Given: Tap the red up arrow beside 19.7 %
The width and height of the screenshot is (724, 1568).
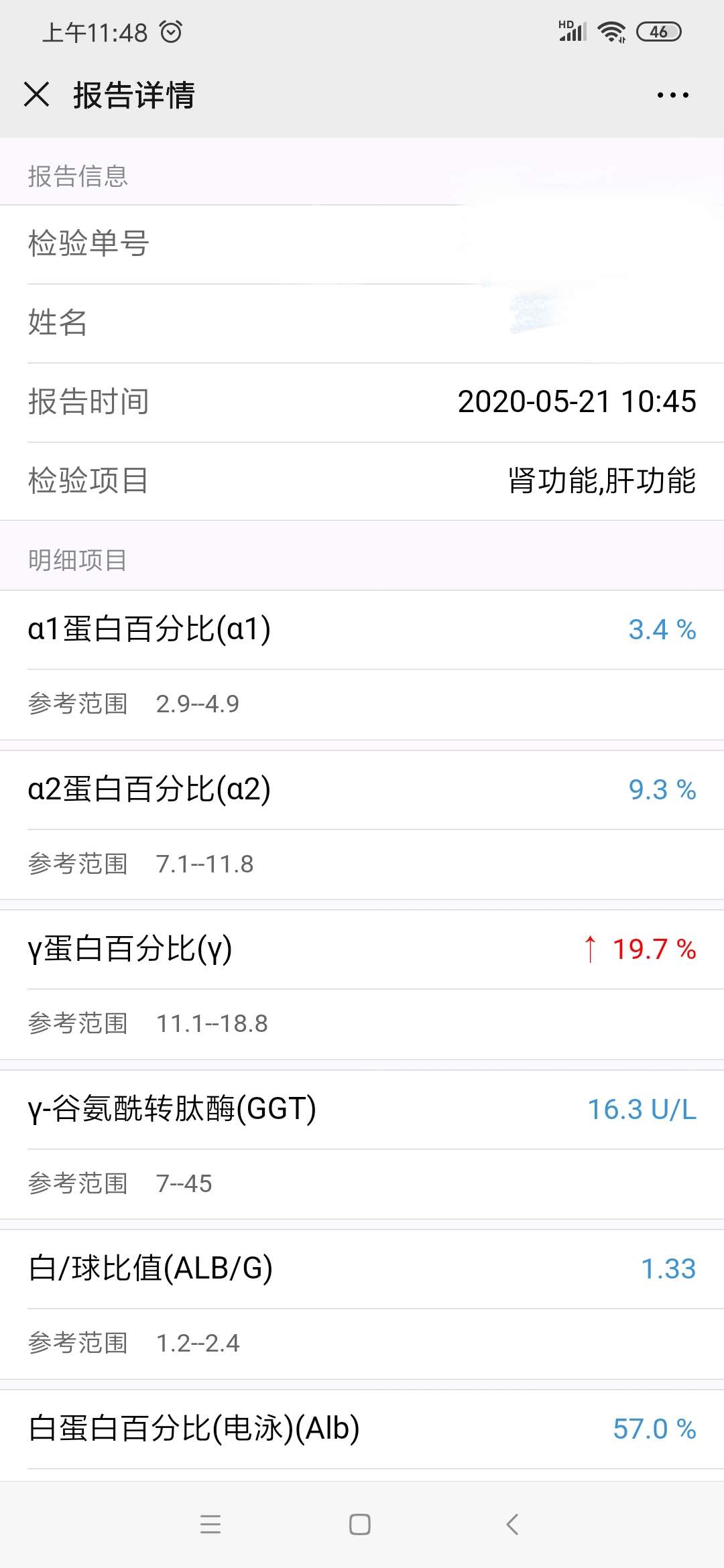Looking at the screenshot, I should point(590,948).
